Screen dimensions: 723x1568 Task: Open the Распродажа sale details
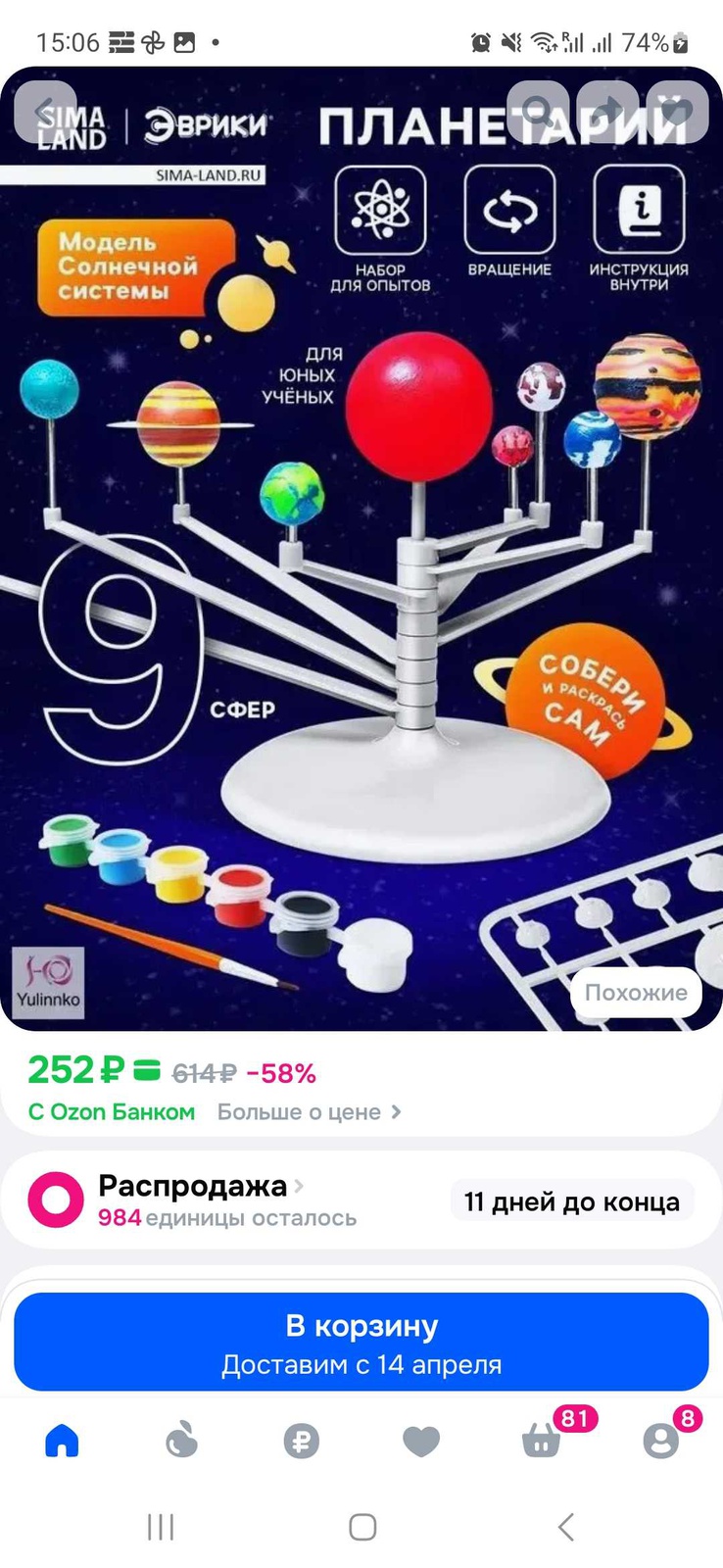coord(201,1187)
